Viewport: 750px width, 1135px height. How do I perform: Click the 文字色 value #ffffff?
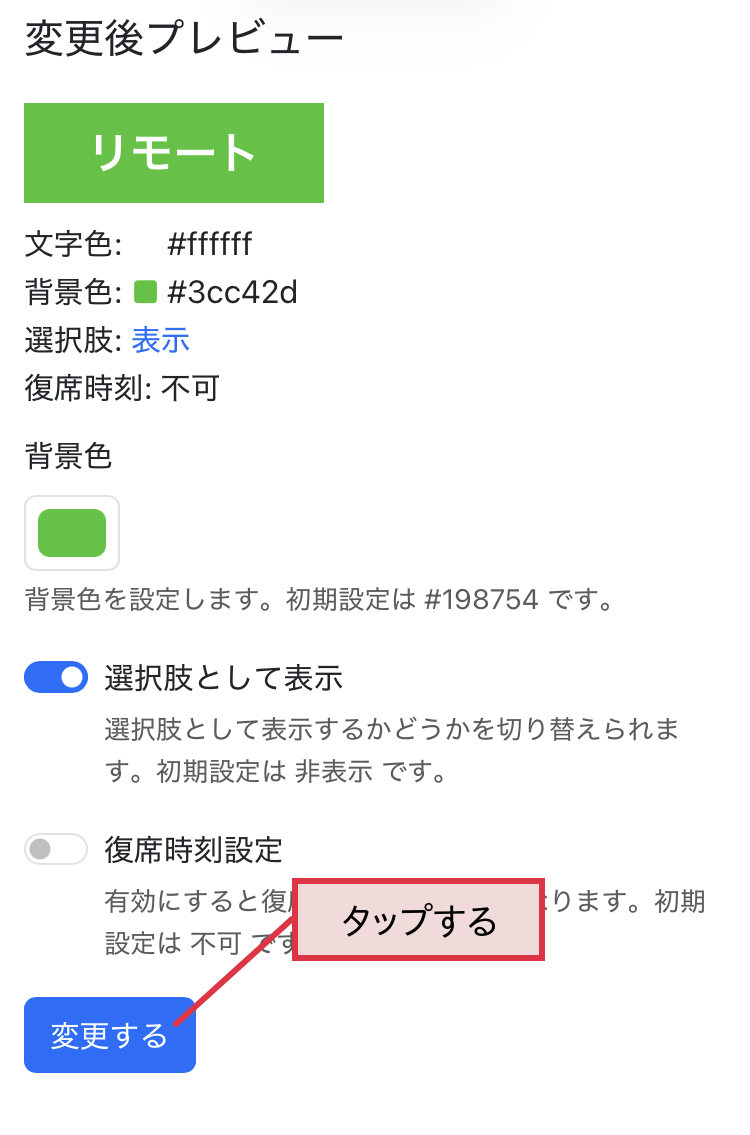pos(212,242)
